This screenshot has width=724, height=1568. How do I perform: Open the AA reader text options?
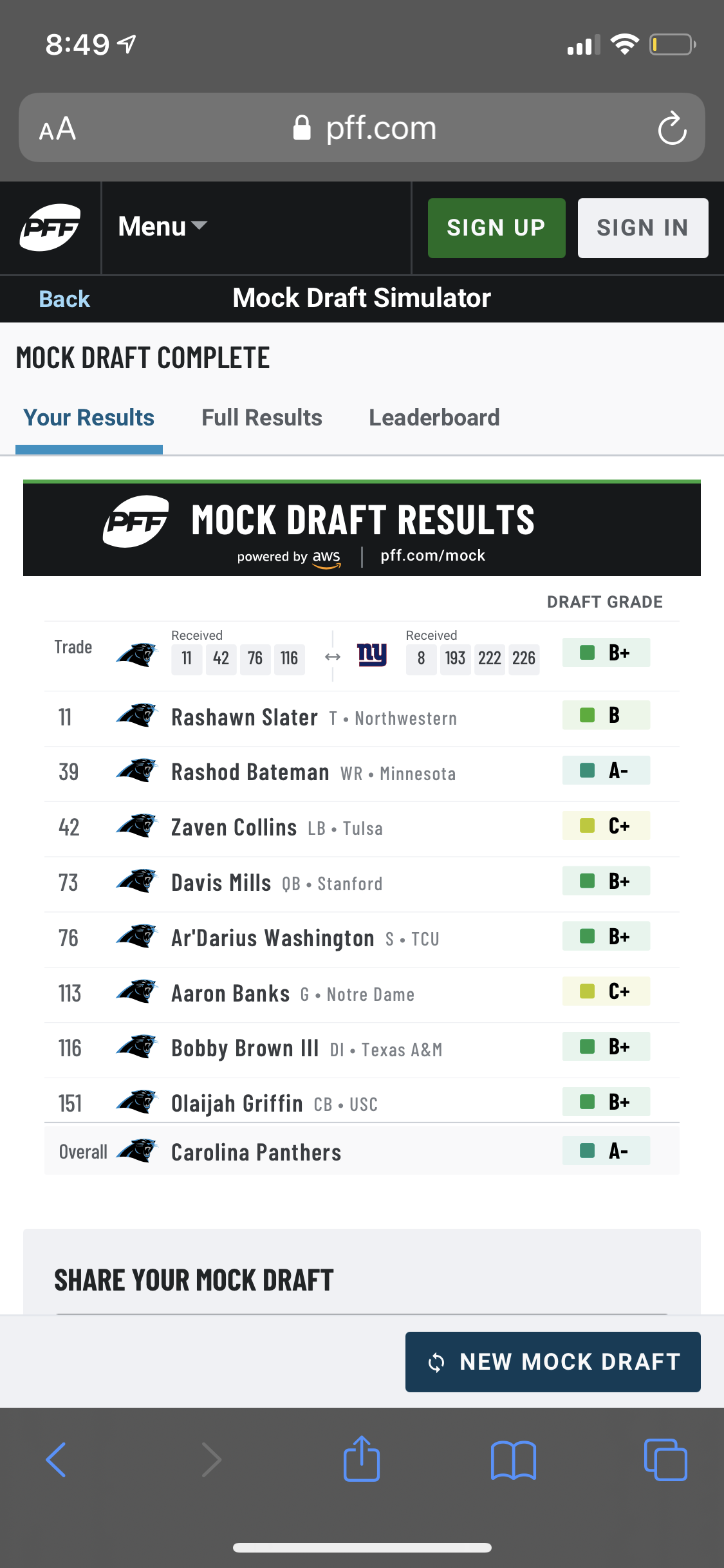(x=57, y=129)
